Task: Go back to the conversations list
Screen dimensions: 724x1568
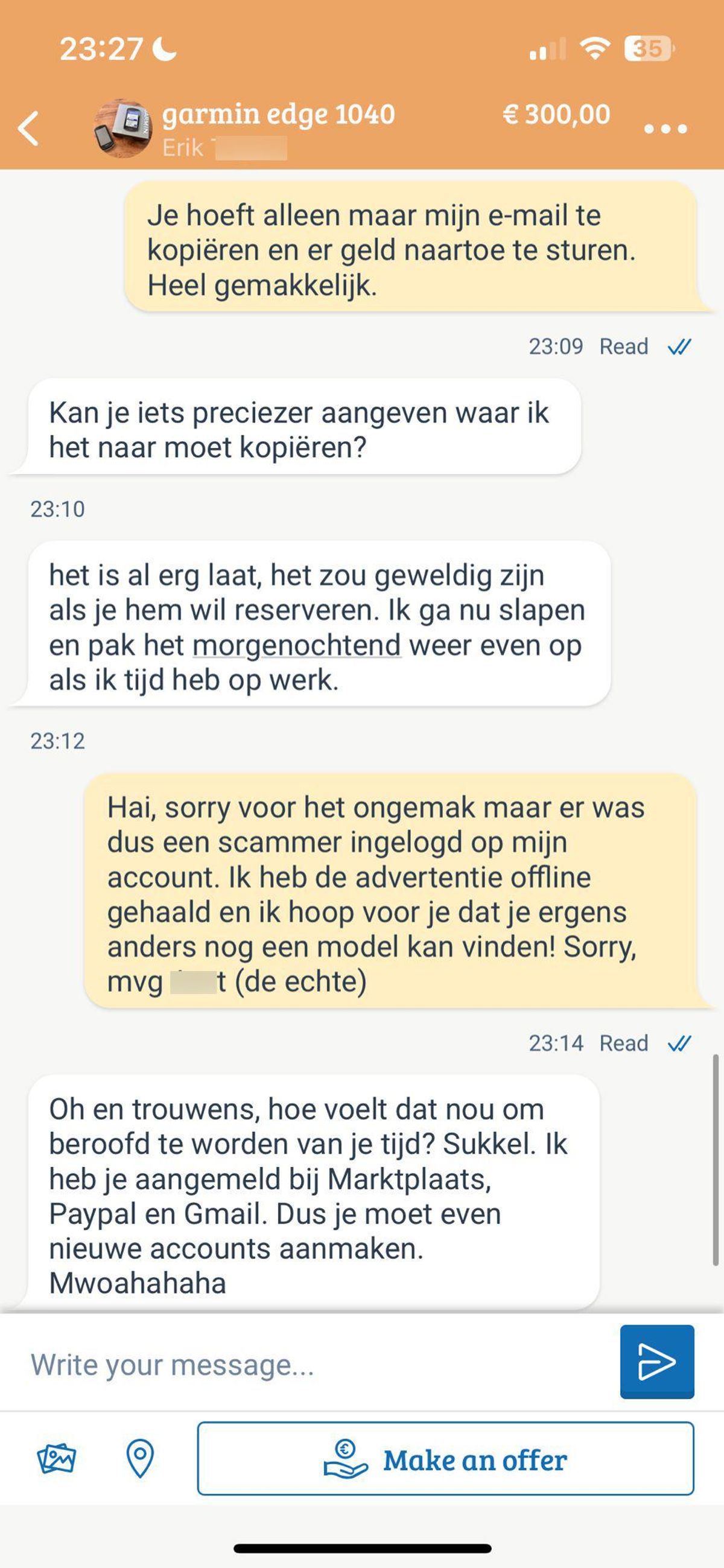Action: click(28, 129)
